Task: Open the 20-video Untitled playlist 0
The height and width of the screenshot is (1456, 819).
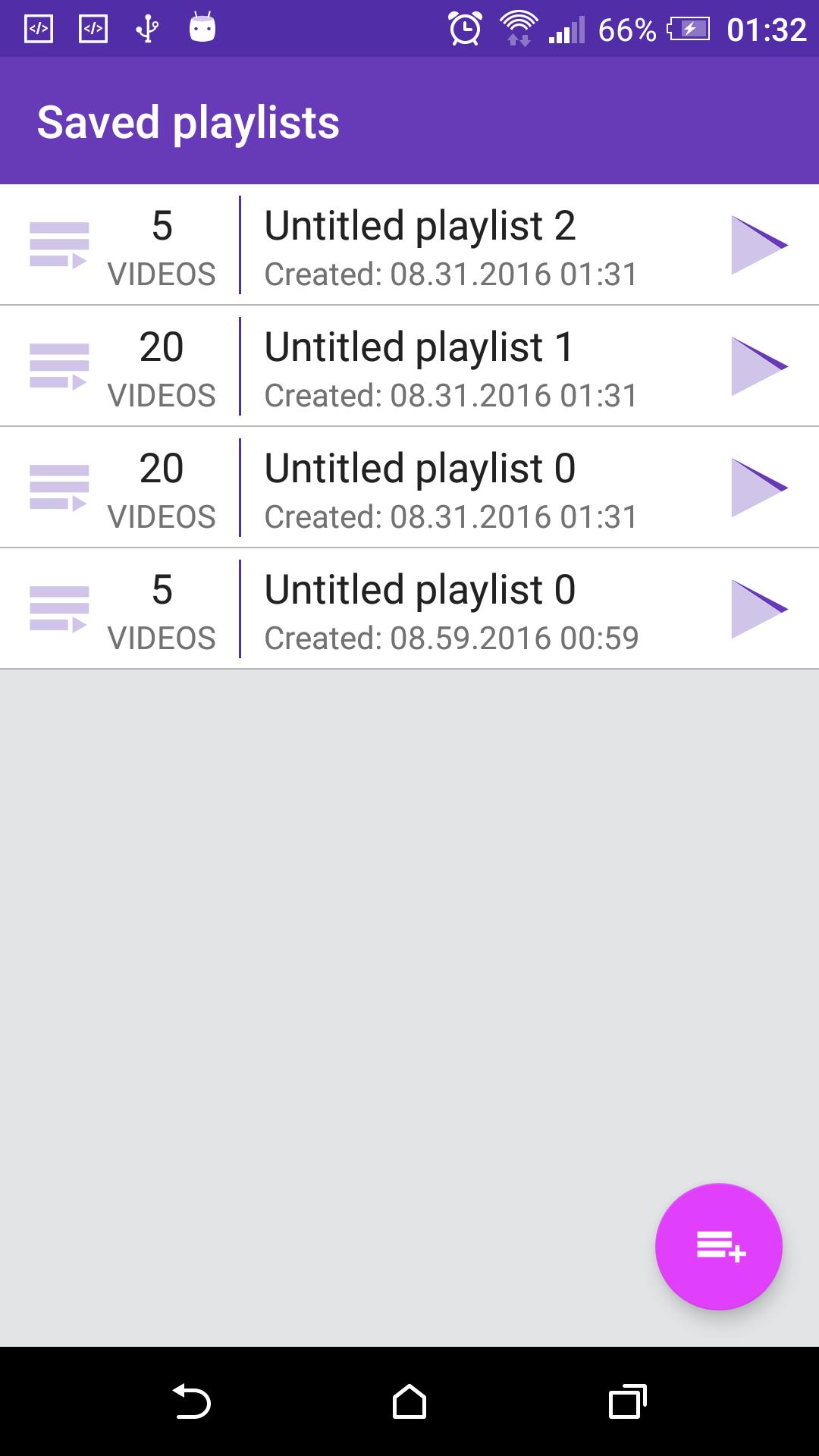Action: [x=409, y=488]
